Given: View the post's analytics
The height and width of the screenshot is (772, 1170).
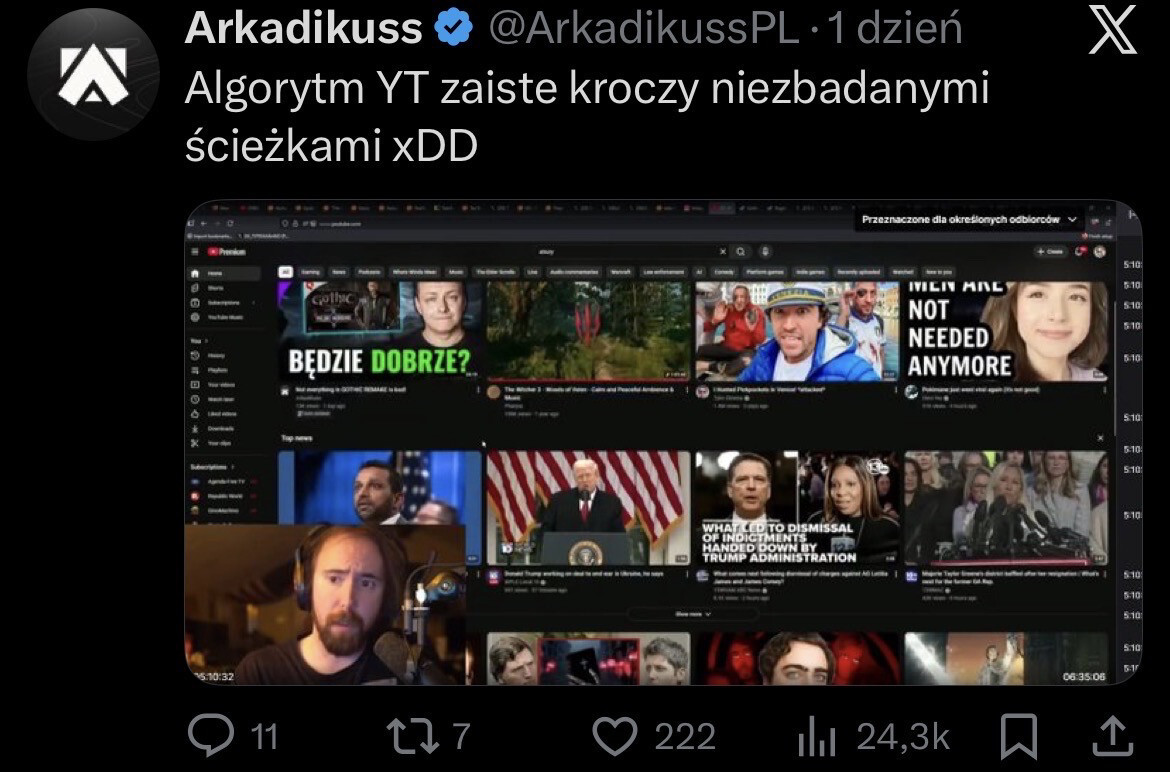Looking at the screenshot, I should click(818, 737).
